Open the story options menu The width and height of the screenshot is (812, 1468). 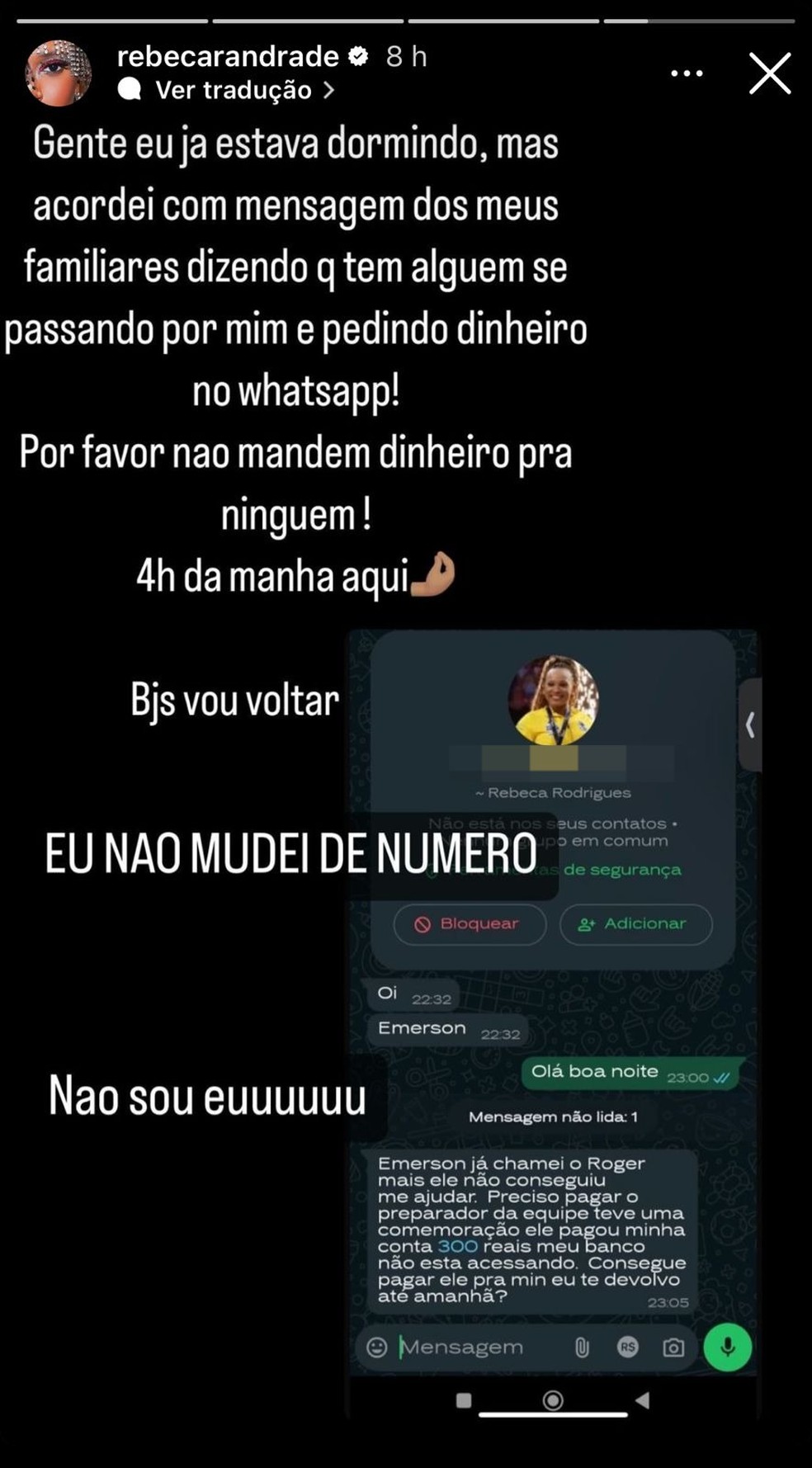tap(687, 73)
